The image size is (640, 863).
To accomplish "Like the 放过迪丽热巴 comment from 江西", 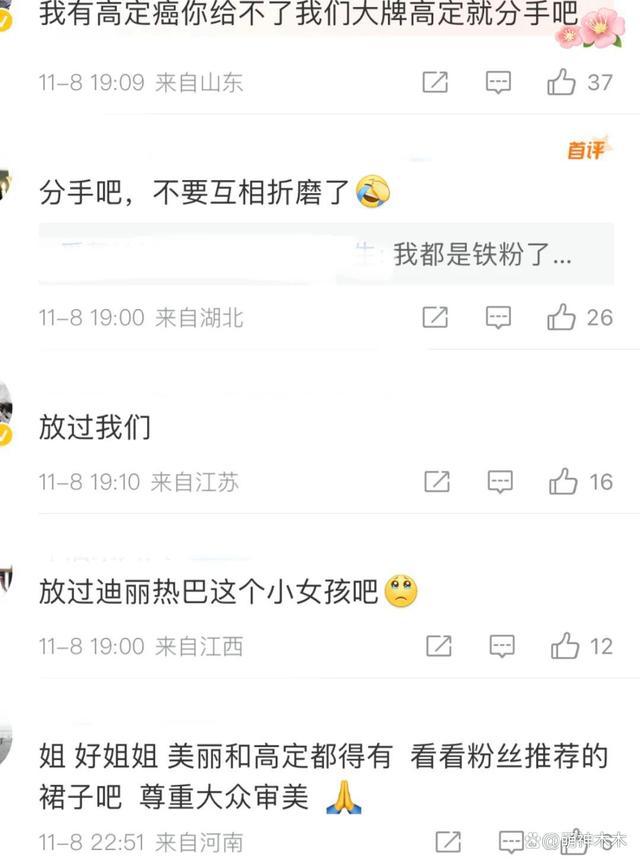I will [x=565, y=646].
